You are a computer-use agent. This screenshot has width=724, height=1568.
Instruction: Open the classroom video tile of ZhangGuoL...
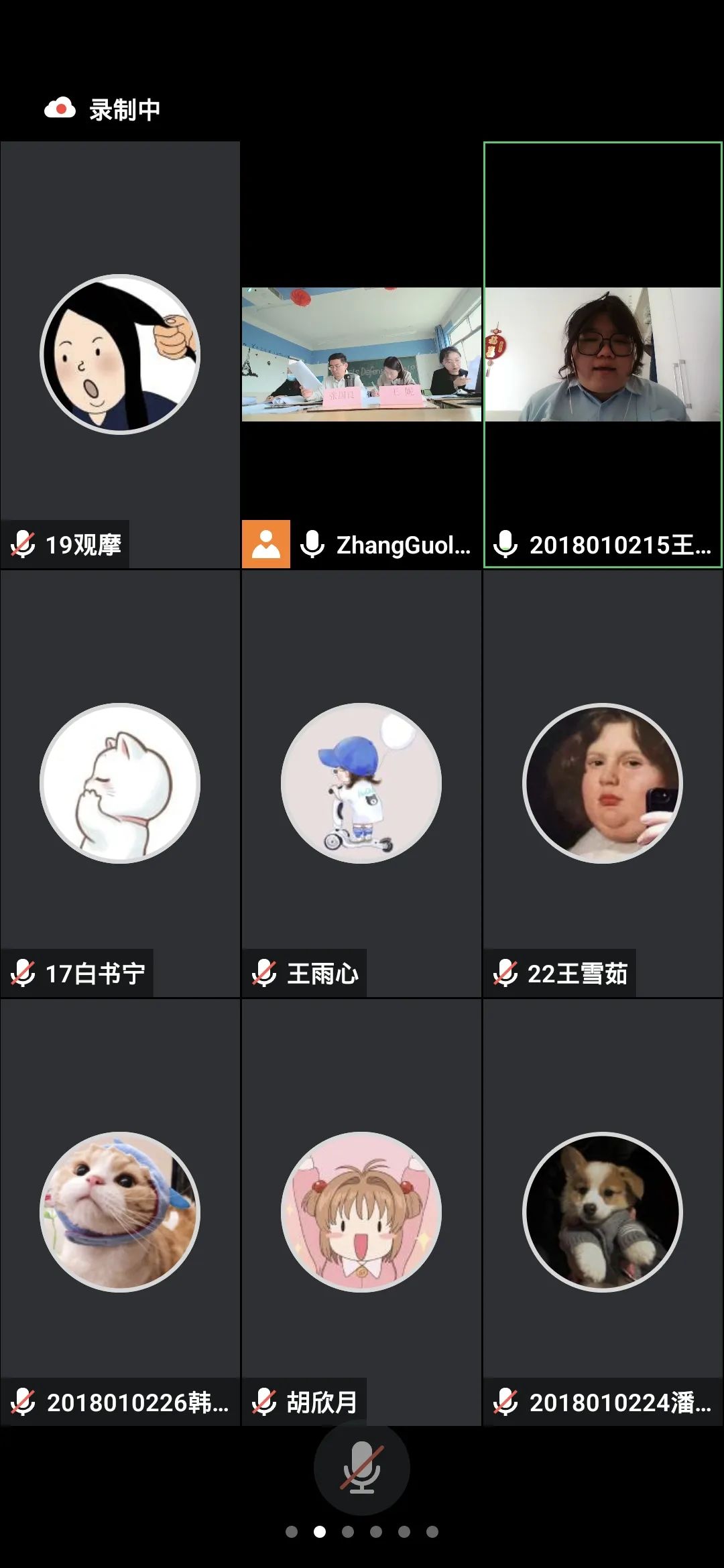coord(361,355)
